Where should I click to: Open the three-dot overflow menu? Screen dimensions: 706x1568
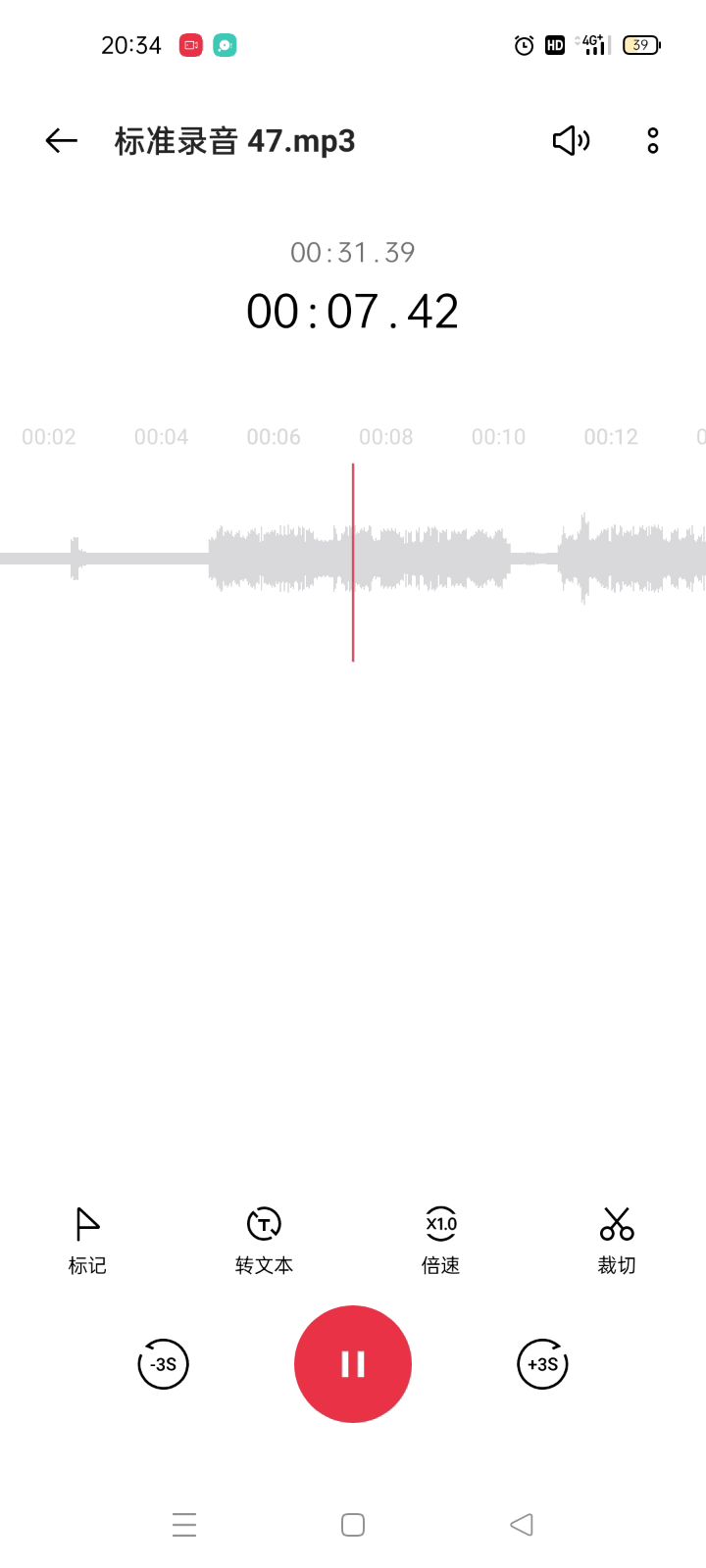(x=653, y=141)
